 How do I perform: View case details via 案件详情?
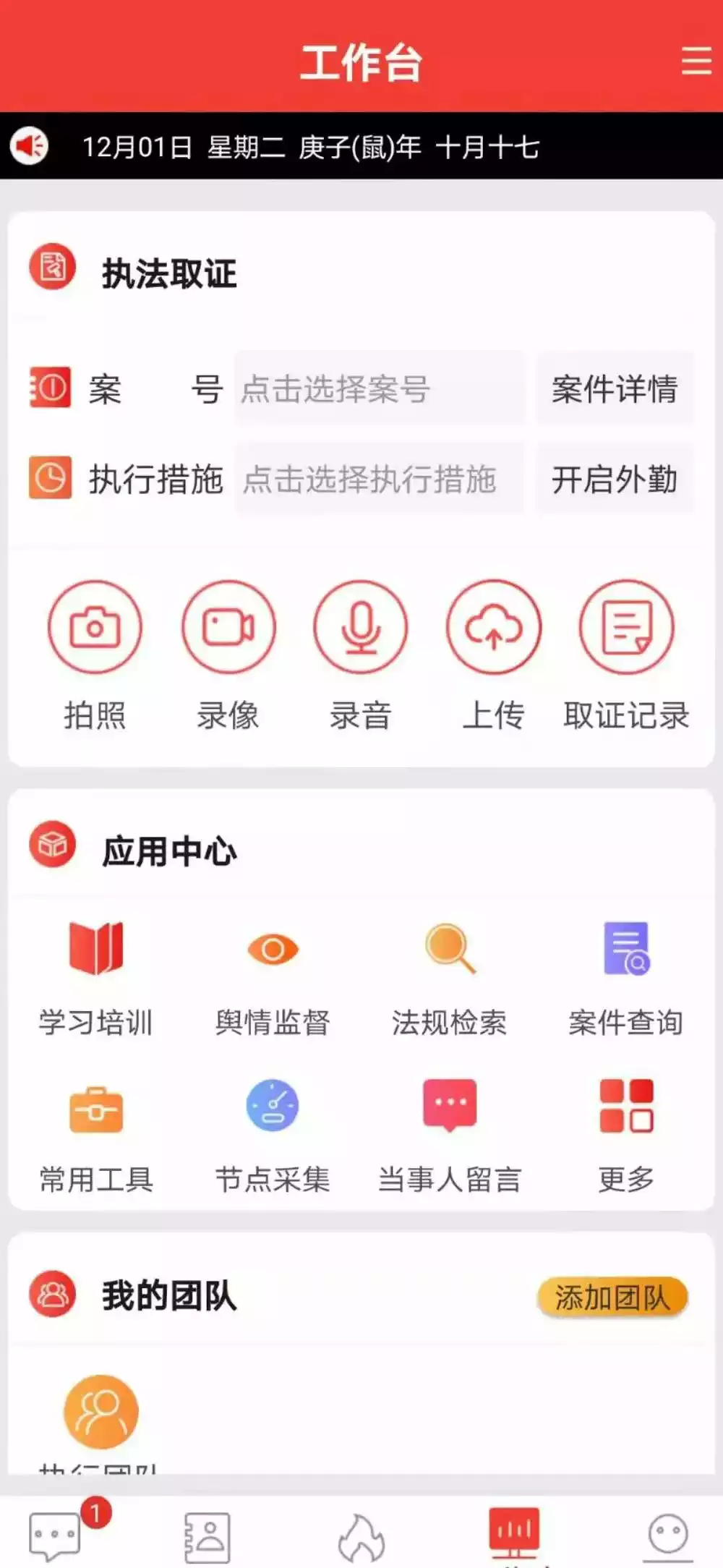(x=615, y=389)
